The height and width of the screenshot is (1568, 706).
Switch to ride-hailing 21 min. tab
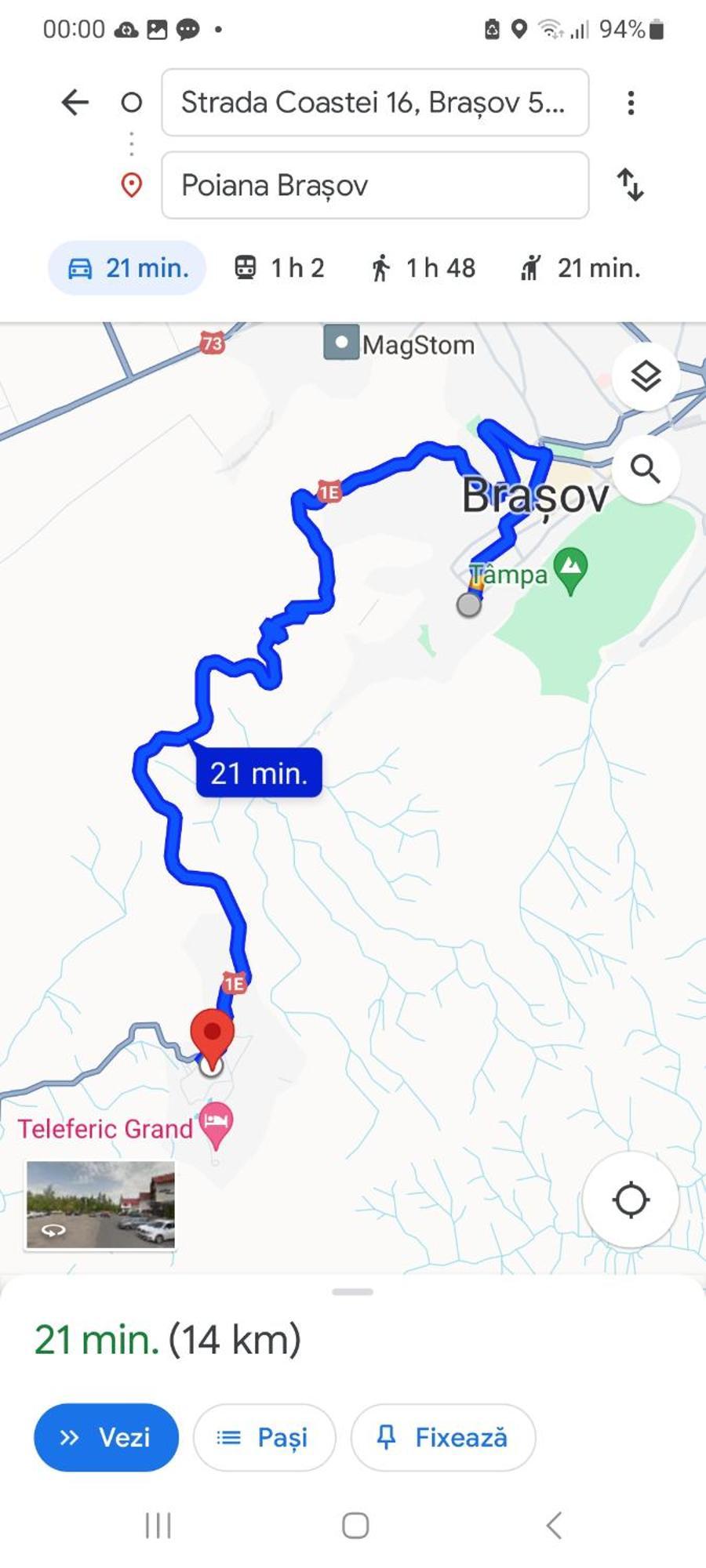point(580,268)
